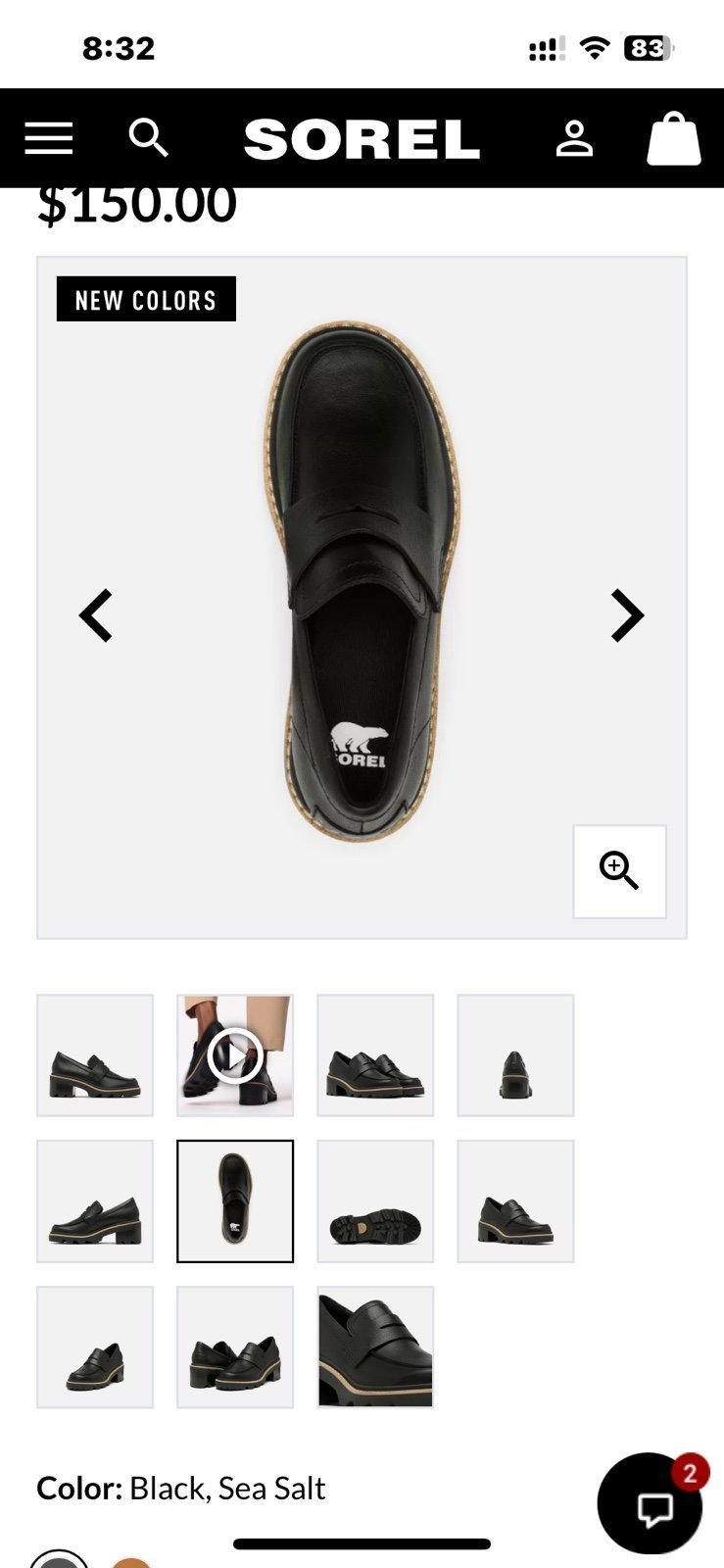View the rear heel view thumbnail

click(x=515, y=1055)
